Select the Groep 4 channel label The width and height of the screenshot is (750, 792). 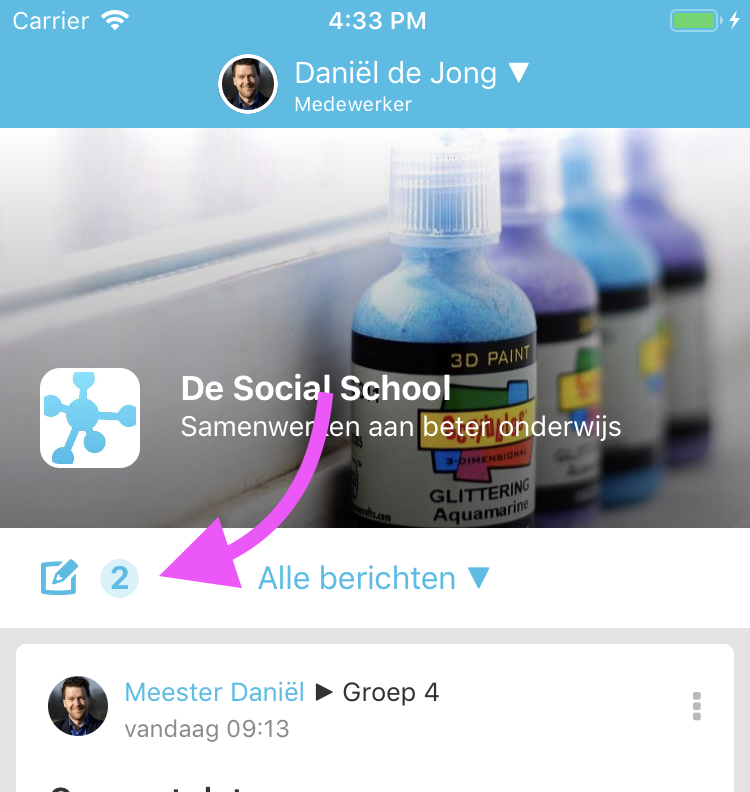click(390, 691)
